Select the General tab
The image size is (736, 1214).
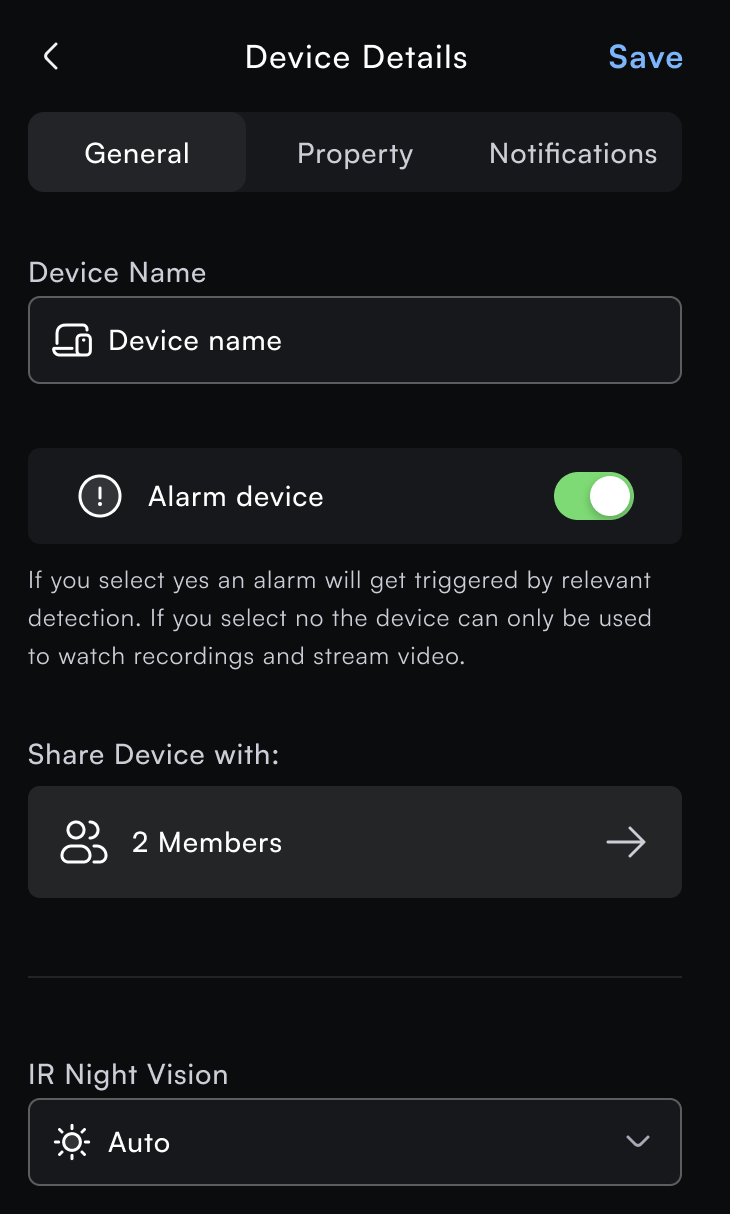tap(137, 153)
